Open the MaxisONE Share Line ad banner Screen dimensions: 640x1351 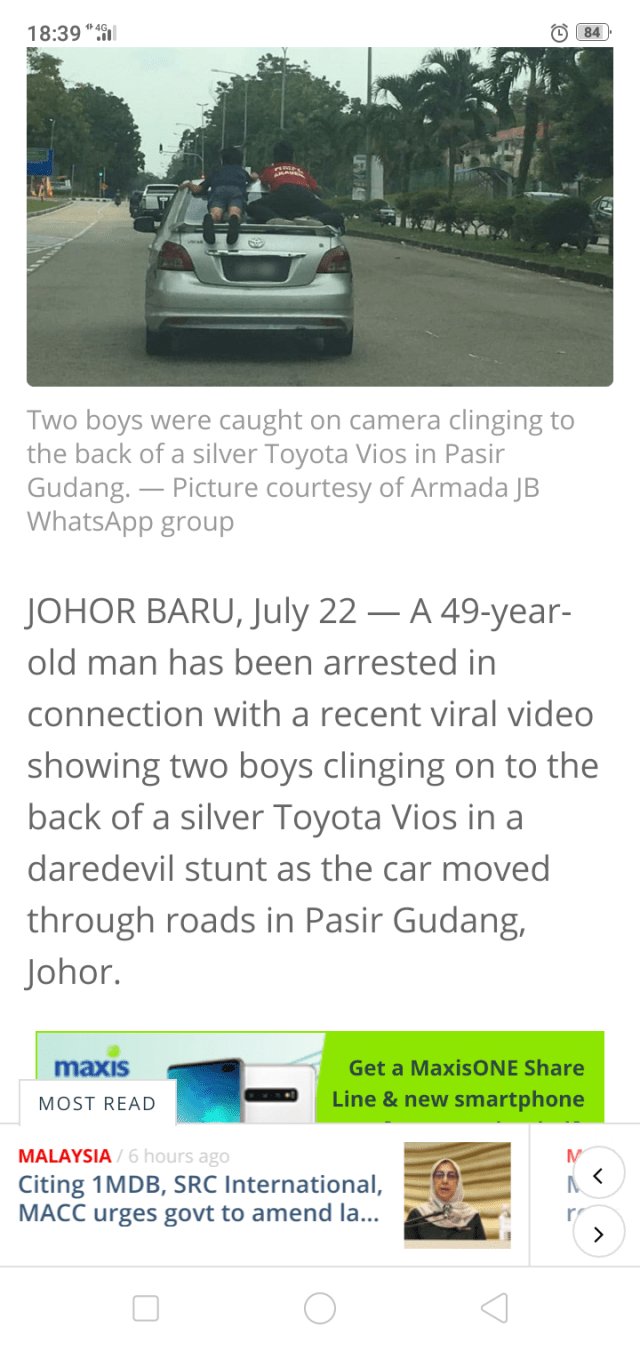400,1075
